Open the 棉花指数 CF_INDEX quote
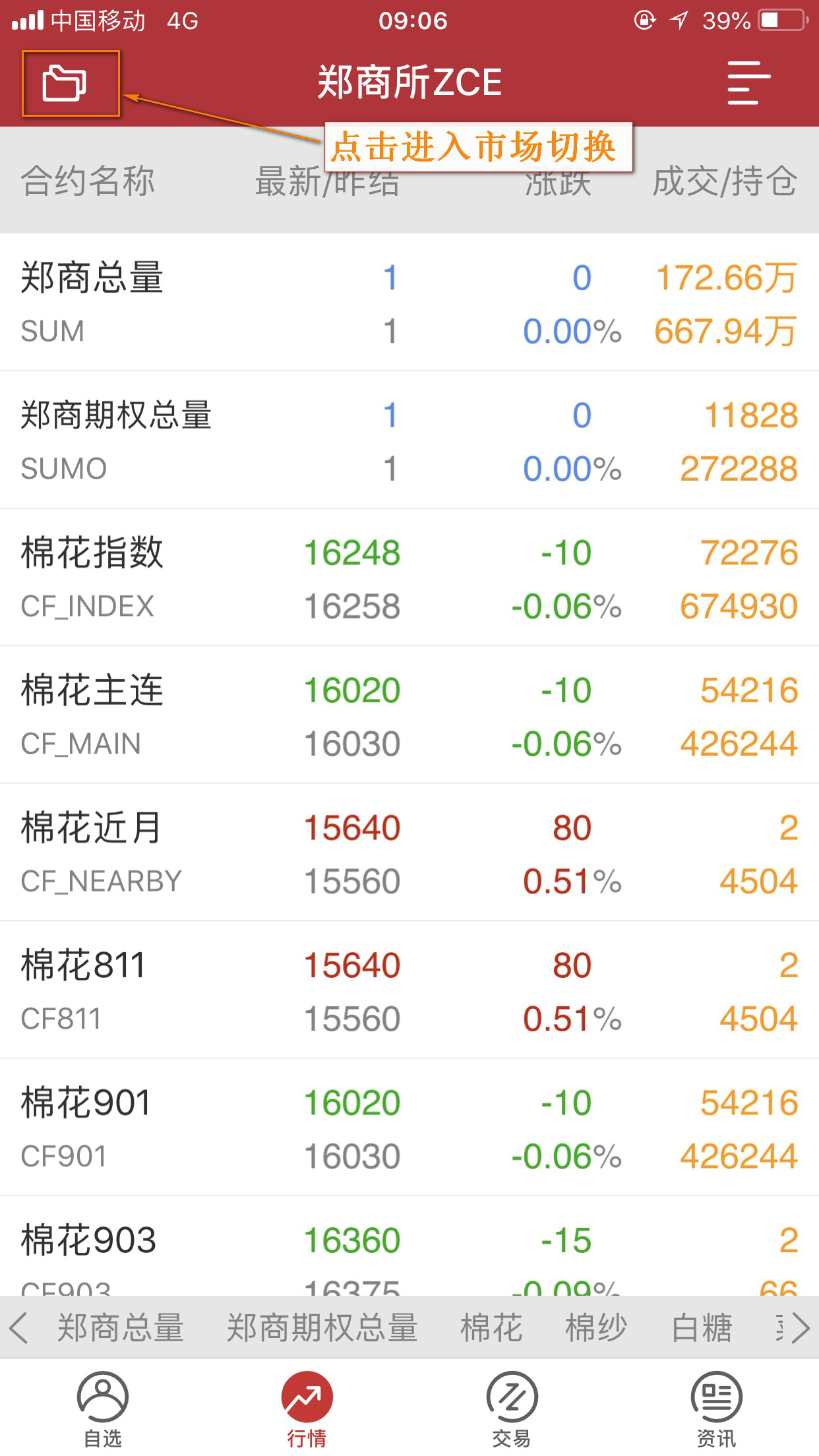Viewport: 819px width, 1456px height. pyautogui.click(x=409, y=578)
